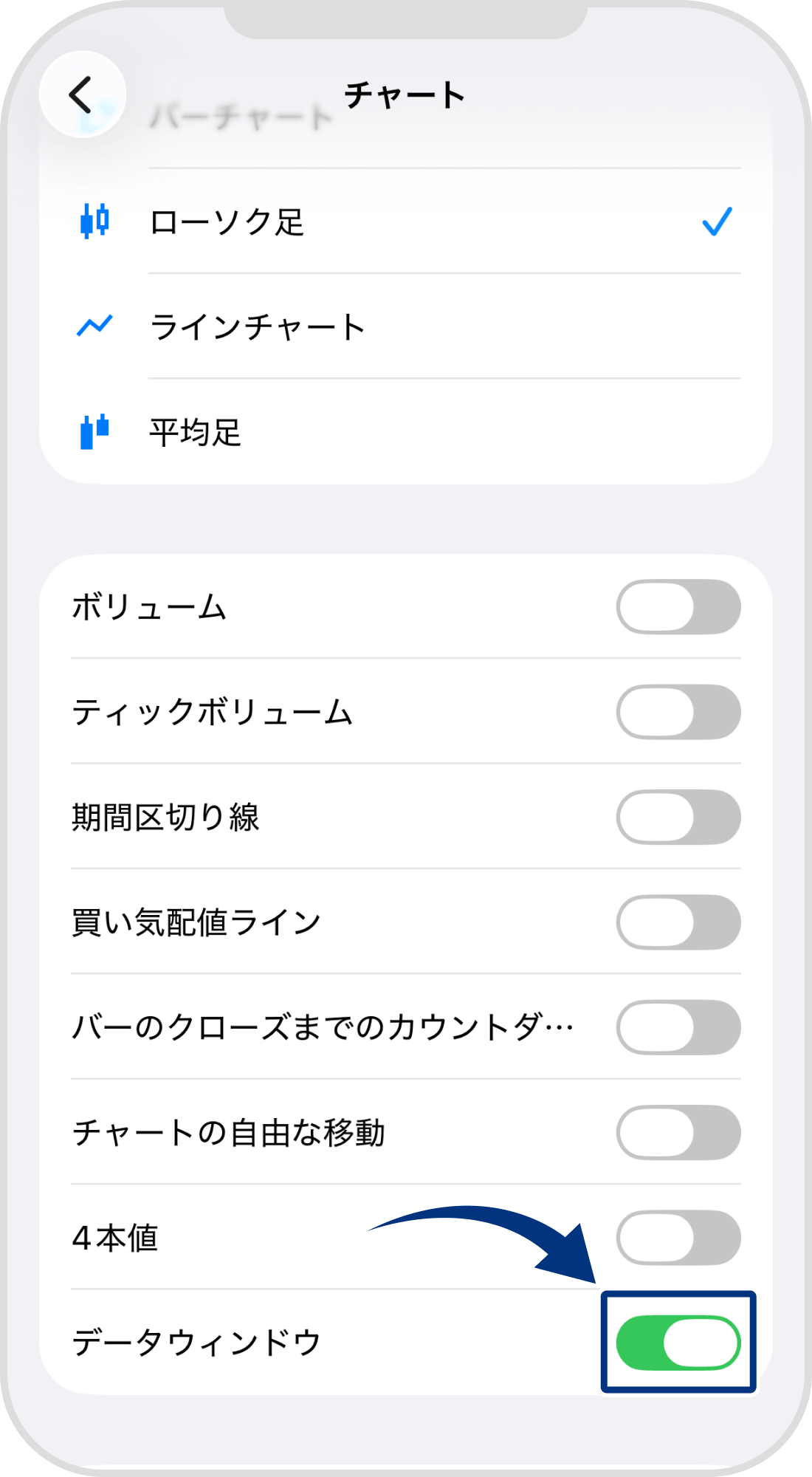Click the candlestick chart icon beside ローソク足
Screen dimensions: 812x1477
click(94, 221)
